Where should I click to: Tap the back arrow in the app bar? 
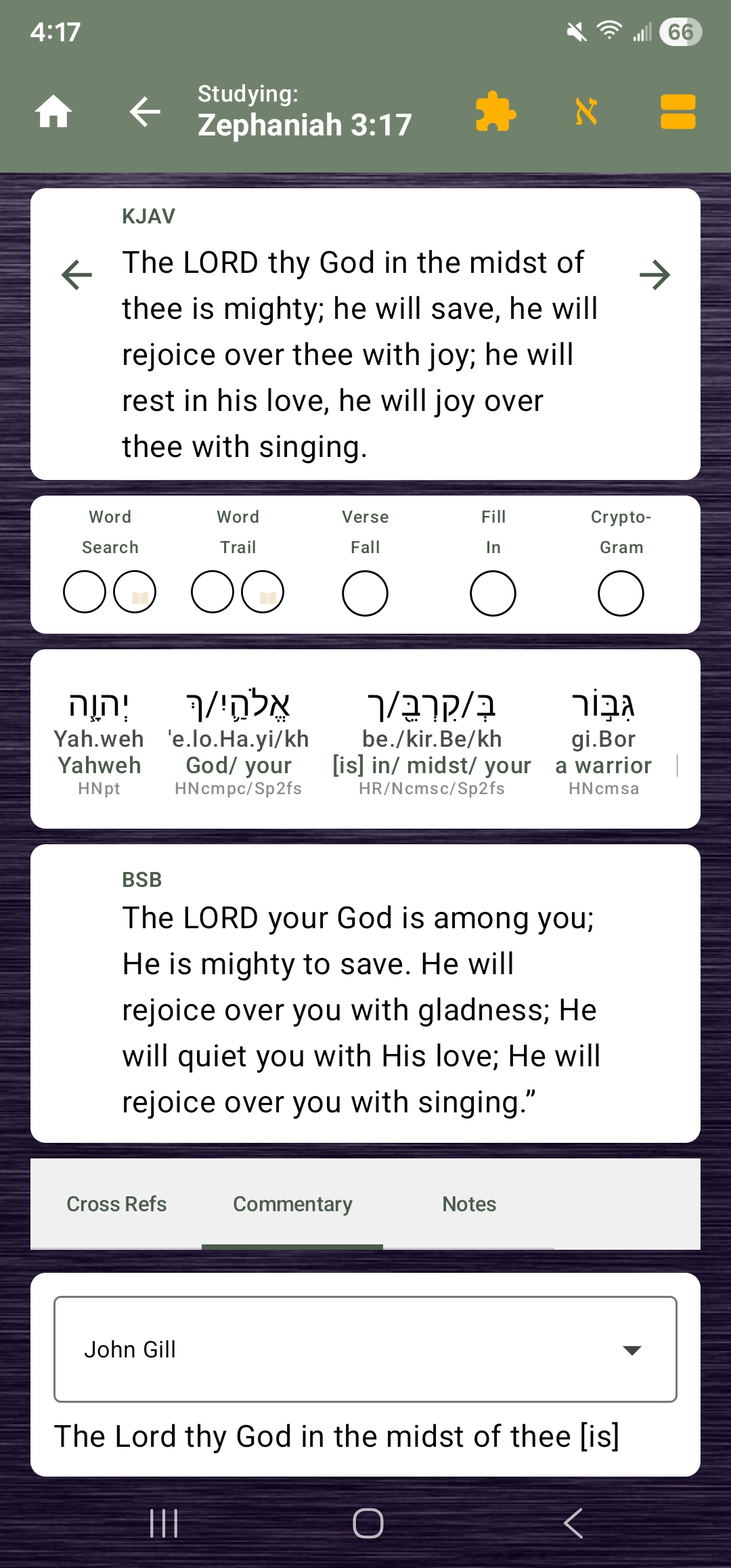[x=145, y=112]
